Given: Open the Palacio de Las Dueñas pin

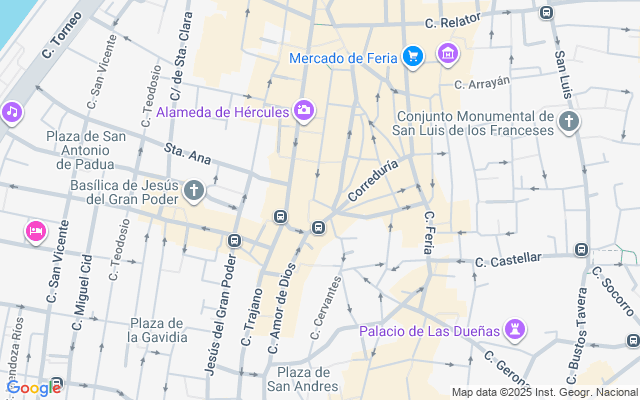Looking at the screenshot, I should click(516, 329).
